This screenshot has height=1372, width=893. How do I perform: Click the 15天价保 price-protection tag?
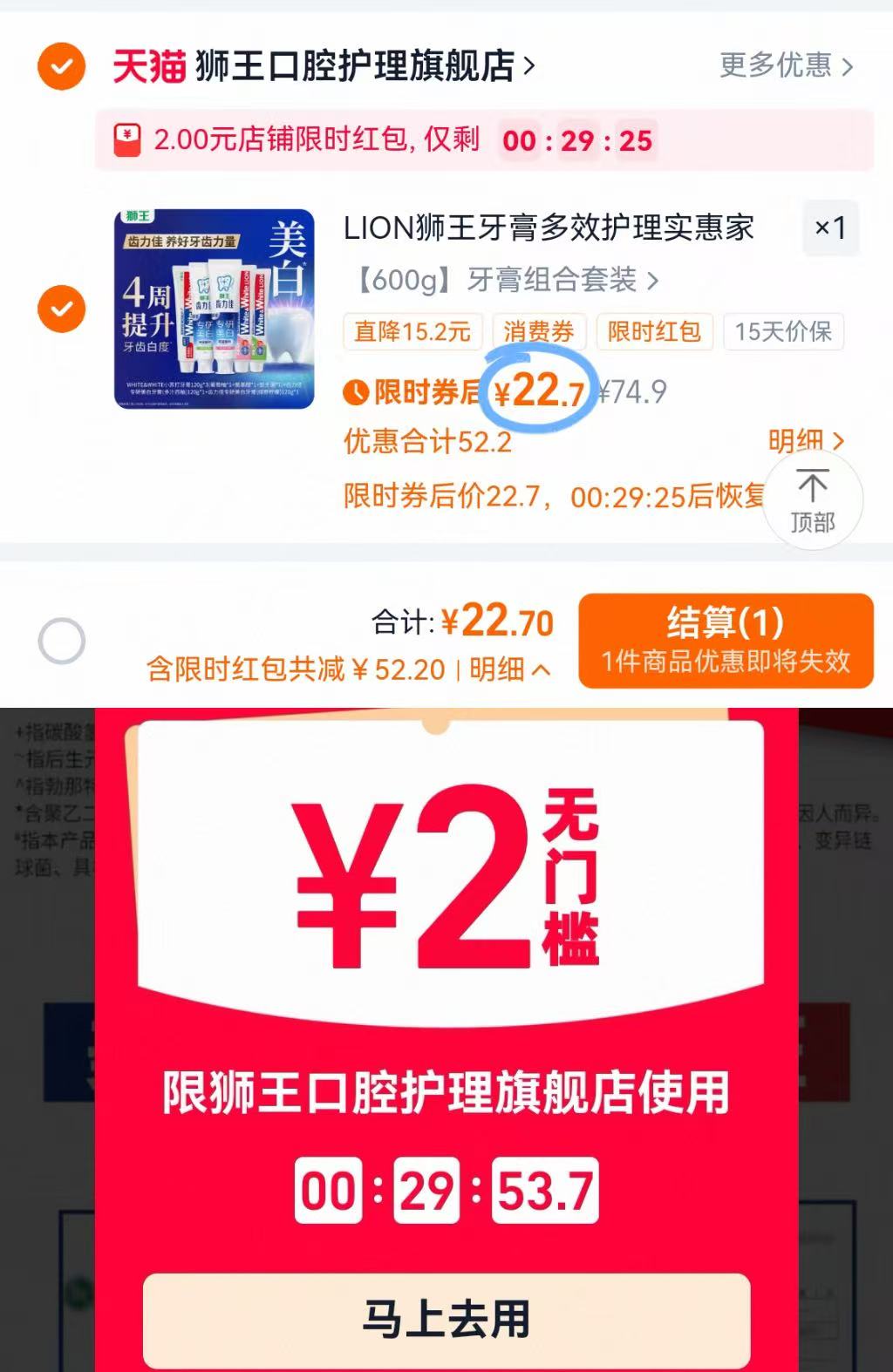tap(783, 331)
